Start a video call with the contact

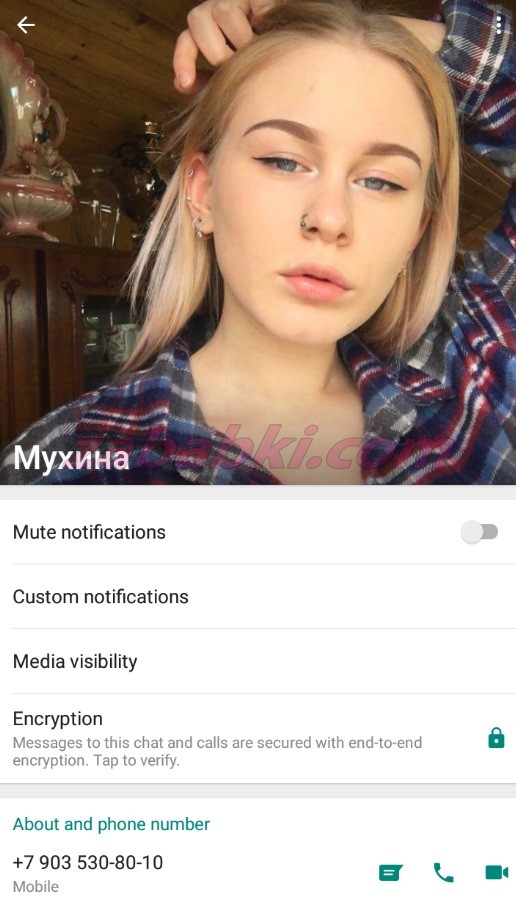tap(497, 873)
